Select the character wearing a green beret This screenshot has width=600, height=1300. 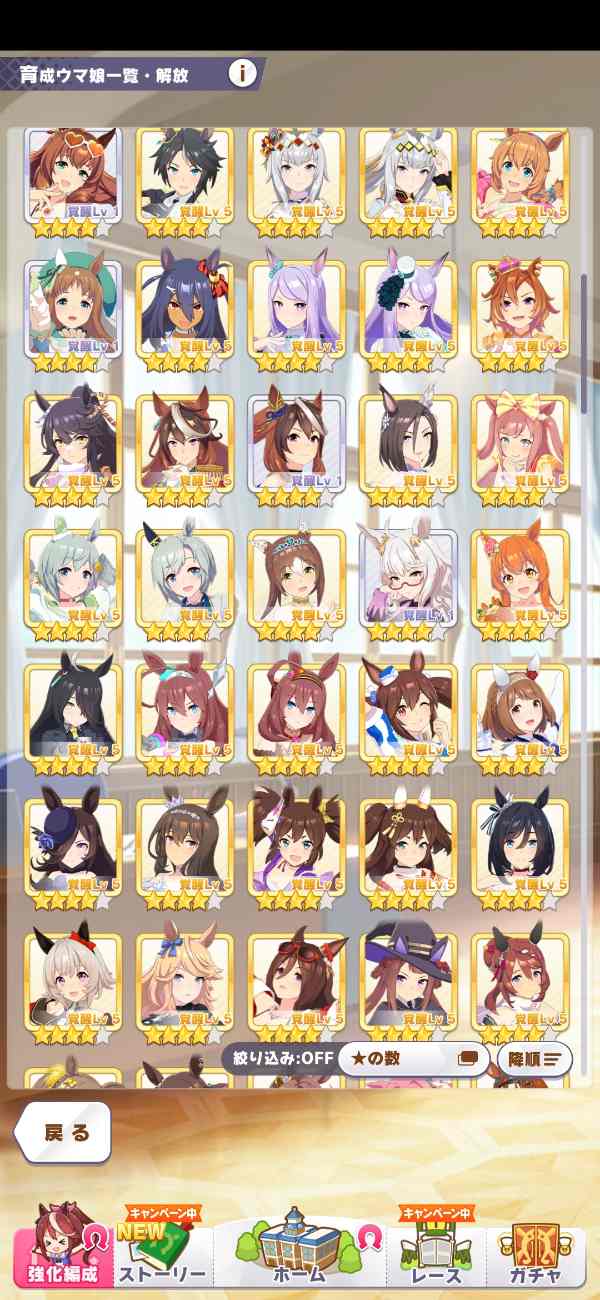pos(73,306)
